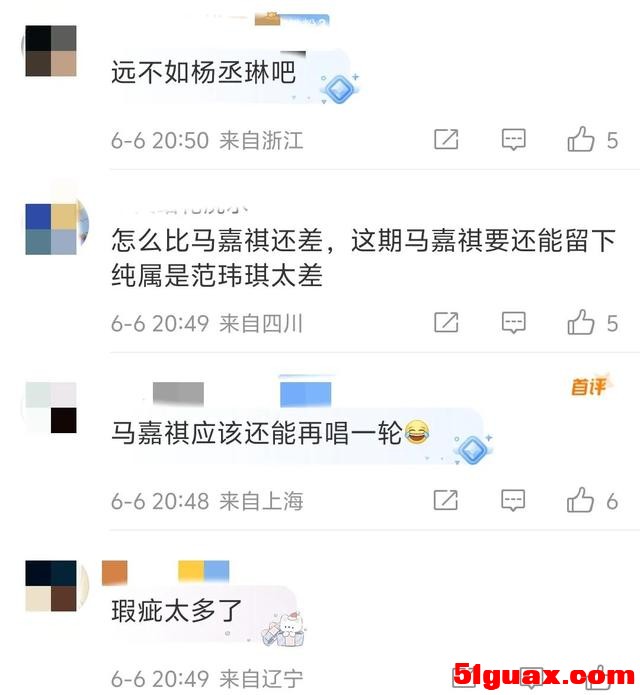Reply to the comment starting "怎么比马嘉祺还差"
Viewport: 640px width, 695px height.
pyautogui.click(x=513, y=322)
